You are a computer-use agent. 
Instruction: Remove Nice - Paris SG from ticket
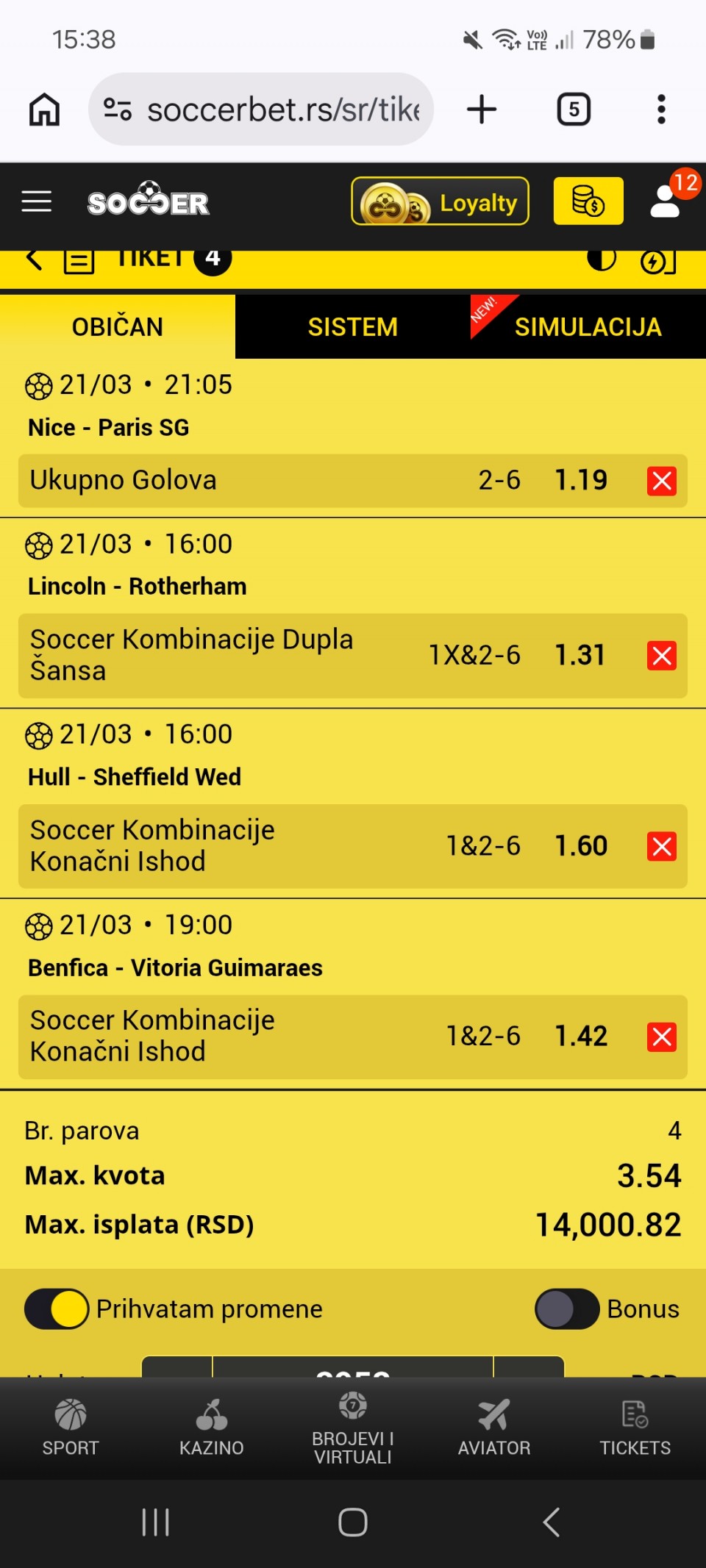click(661, 482)
